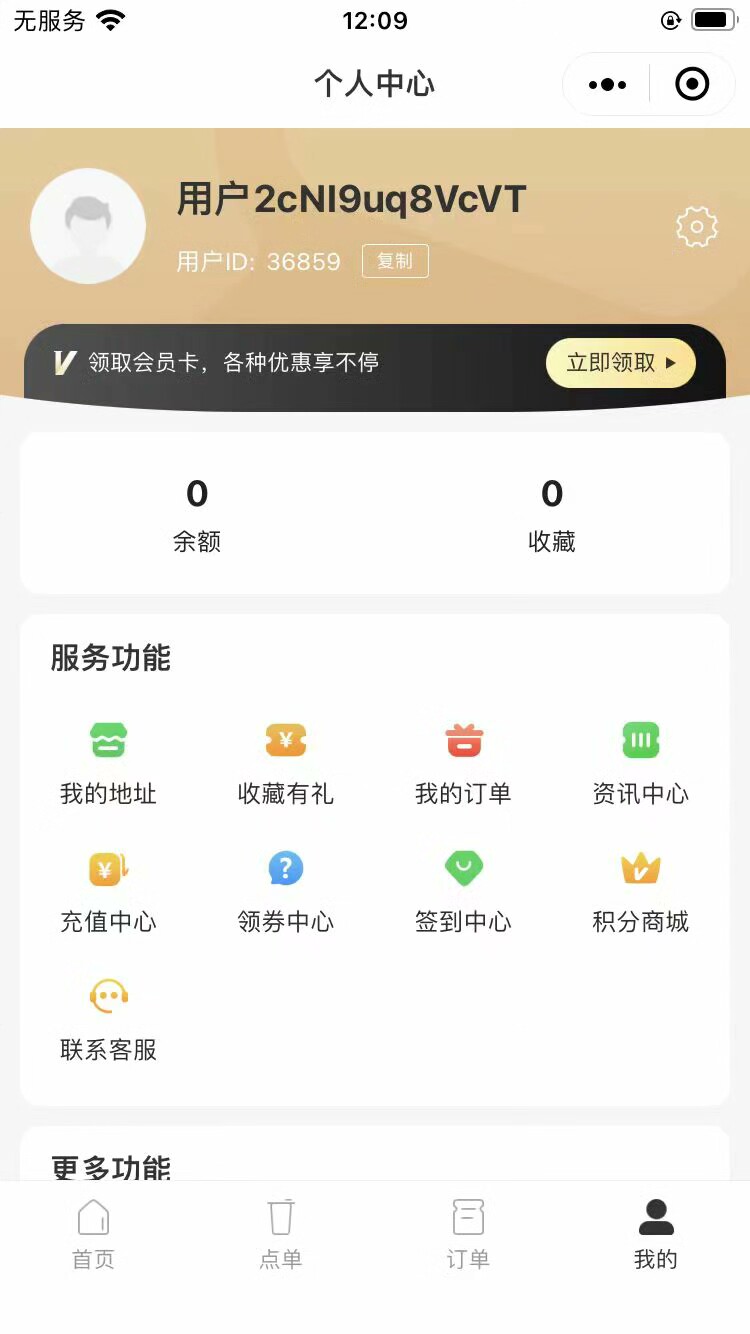Open the mini program more-options menu

(608, 85)
